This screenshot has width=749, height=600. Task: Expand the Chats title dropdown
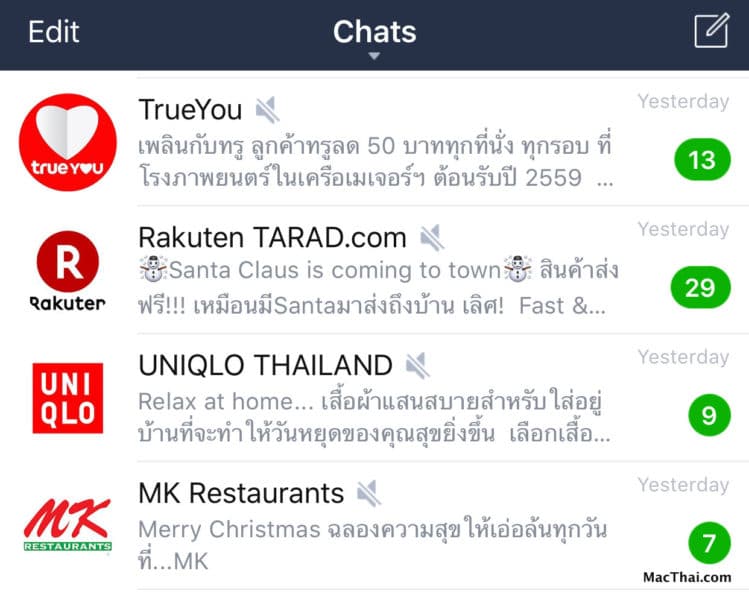pyautogui.click(x=374, y=38)
